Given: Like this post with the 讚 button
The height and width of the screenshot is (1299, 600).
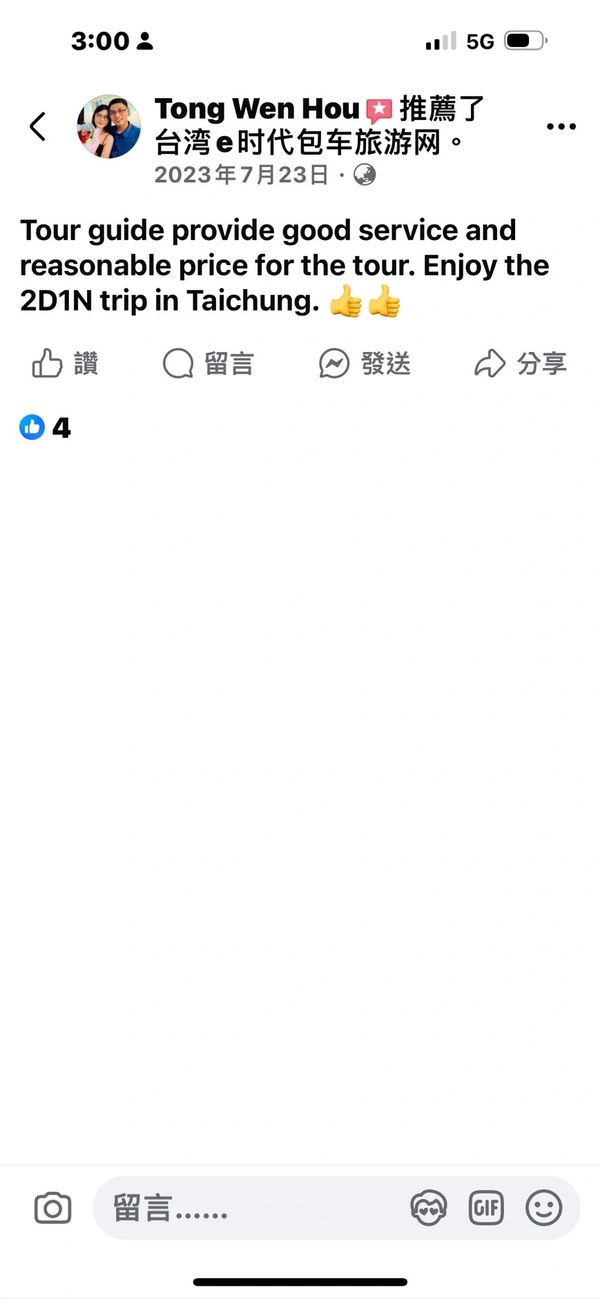Looking at the screenshot, I should (65, 363).
